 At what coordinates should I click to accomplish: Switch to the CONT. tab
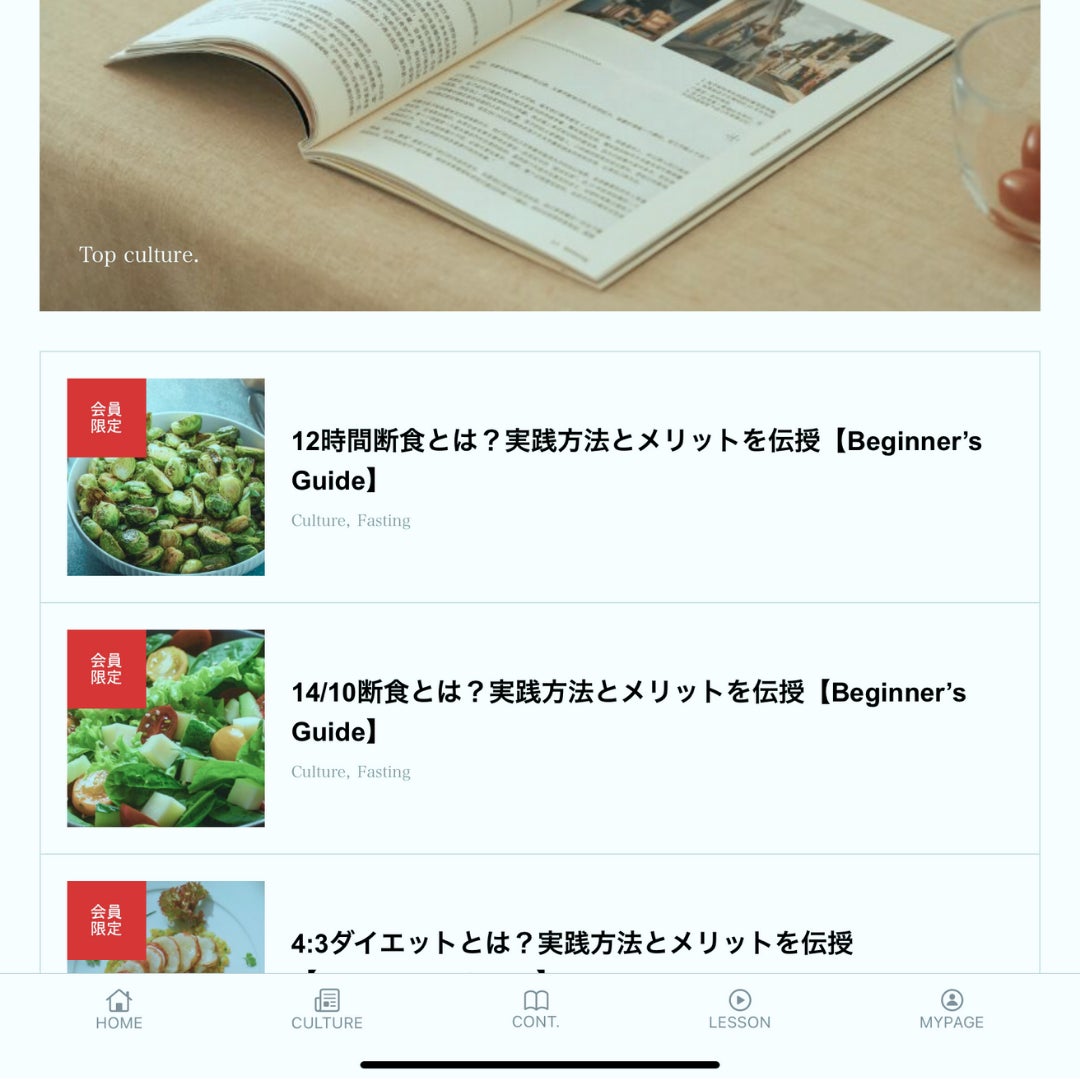pos(536,1009)
